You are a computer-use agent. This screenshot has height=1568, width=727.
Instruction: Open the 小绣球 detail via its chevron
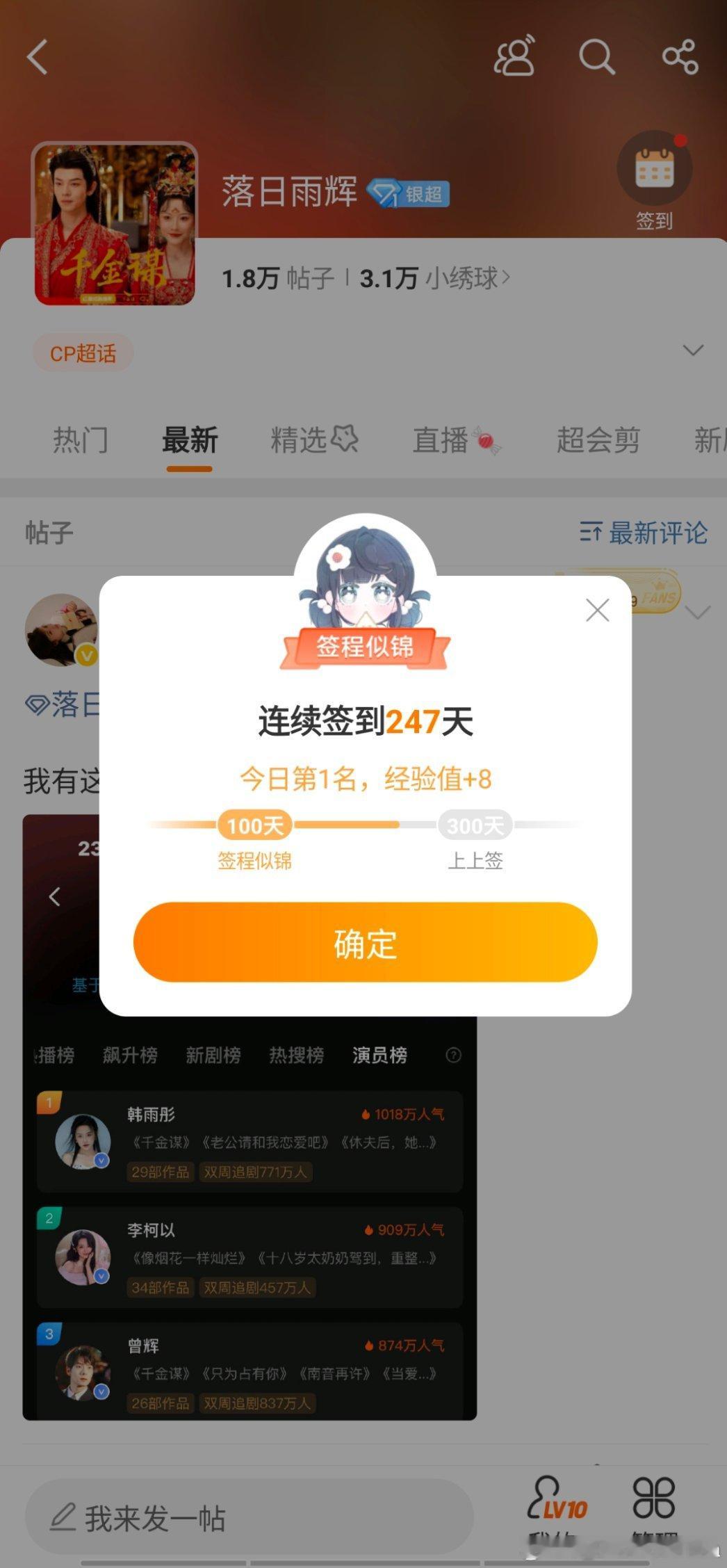pos(506,277)
